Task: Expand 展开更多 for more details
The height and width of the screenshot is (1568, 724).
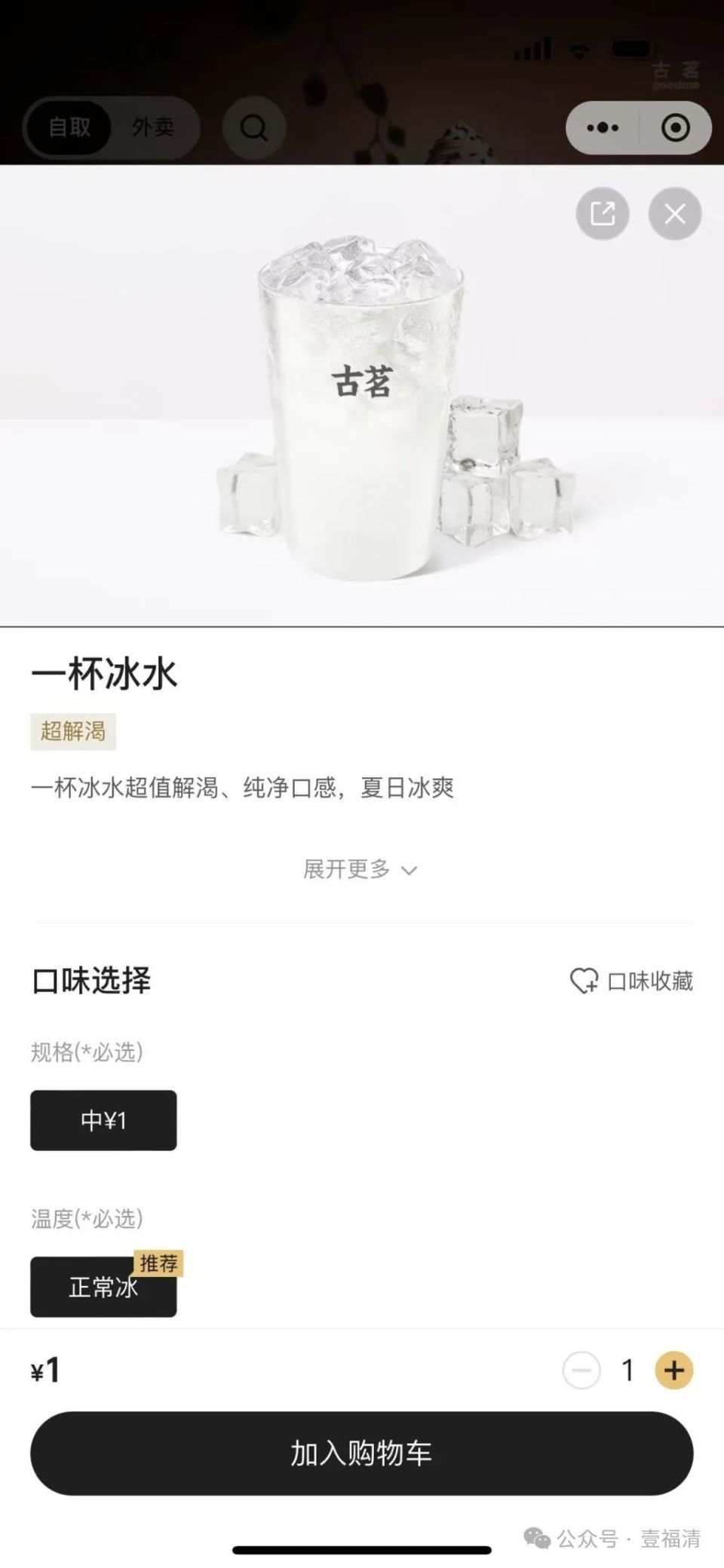Action: click(x=343, y=870)
